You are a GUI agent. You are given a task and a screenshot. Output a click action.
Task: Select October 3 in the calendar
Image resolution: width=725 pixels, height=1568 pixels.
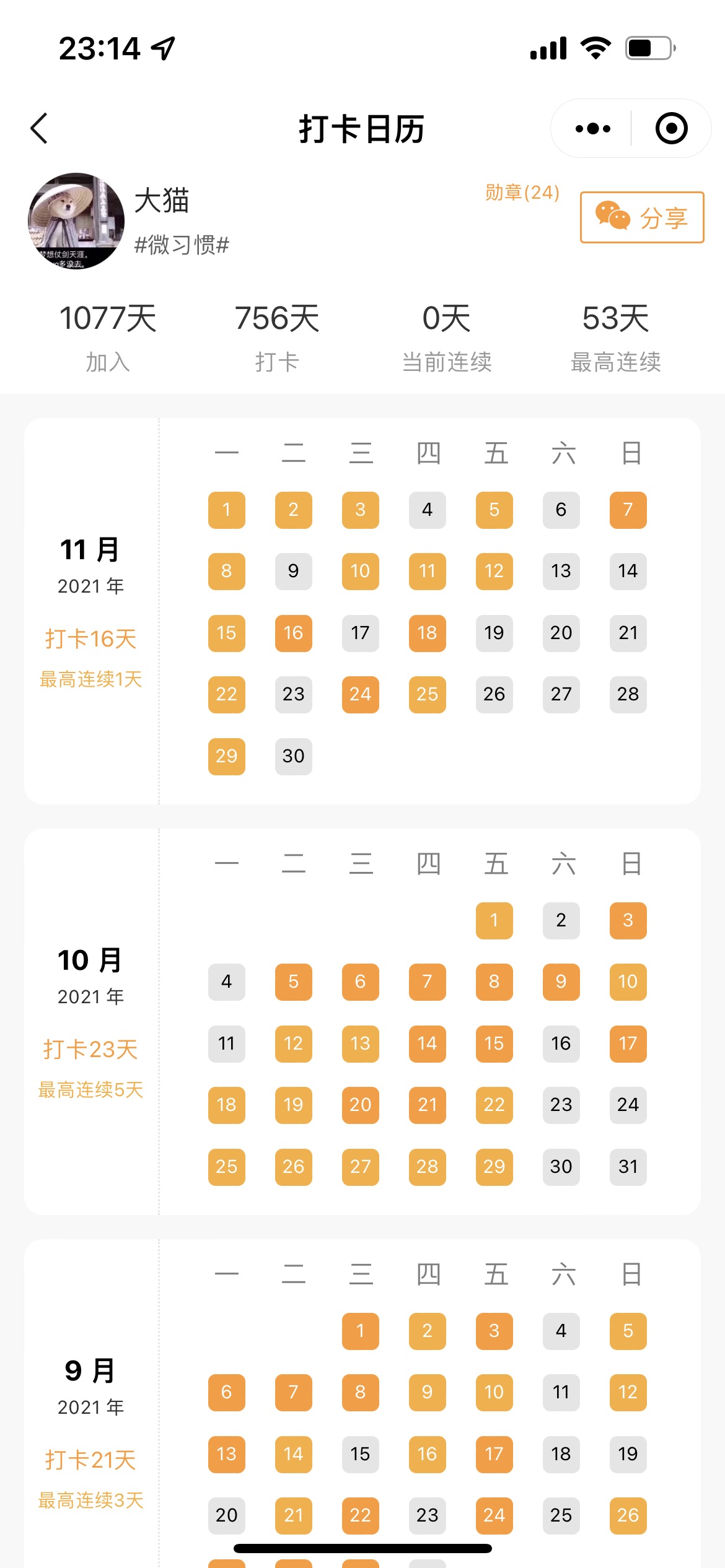pyautogui.click(x=628, y=920)
